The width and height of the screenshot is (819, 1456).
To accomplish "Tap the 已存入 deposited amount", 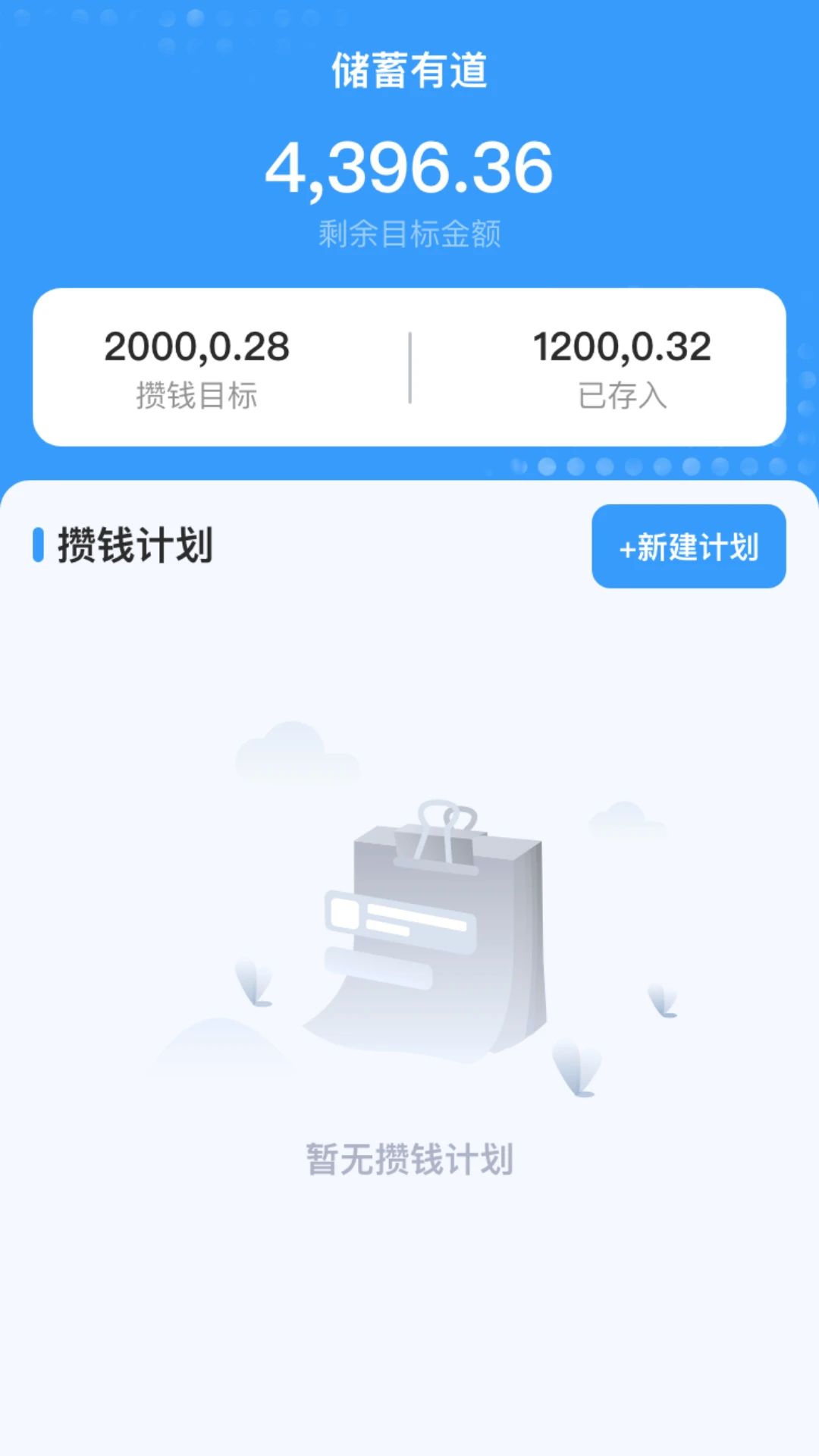I will point(622,395).
